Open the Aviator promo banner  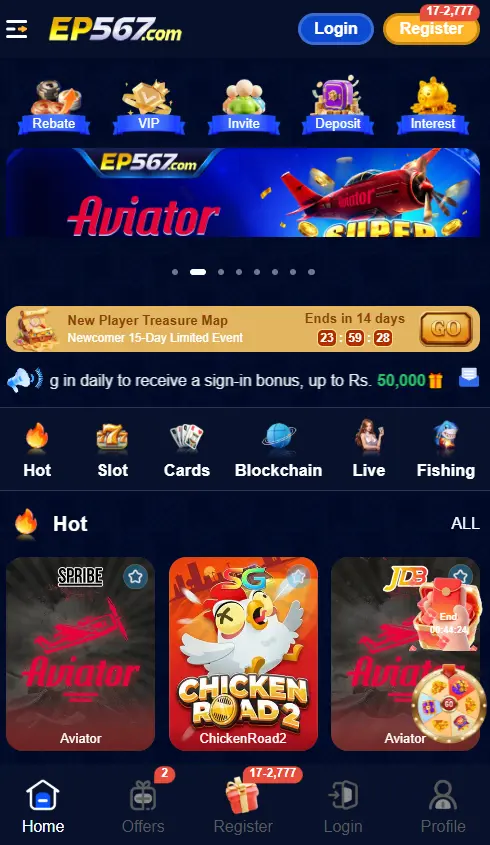tap(243, 192)
